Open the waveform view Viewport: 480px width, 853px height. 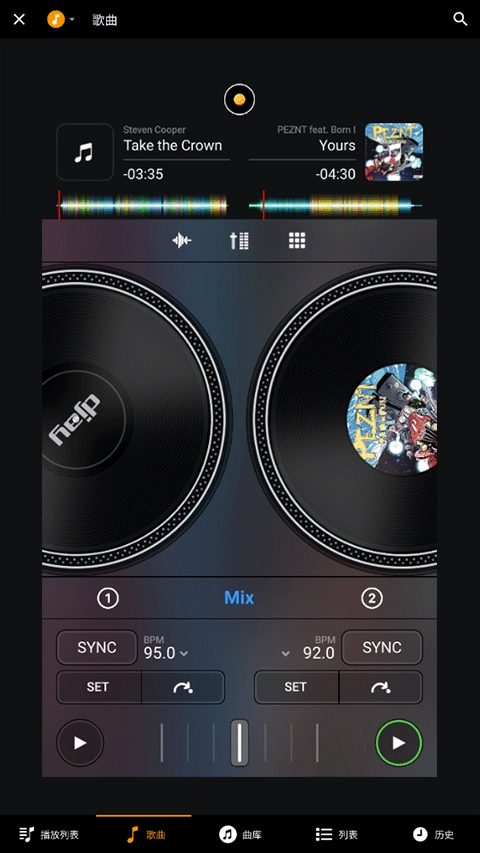[x=182, y=240]
